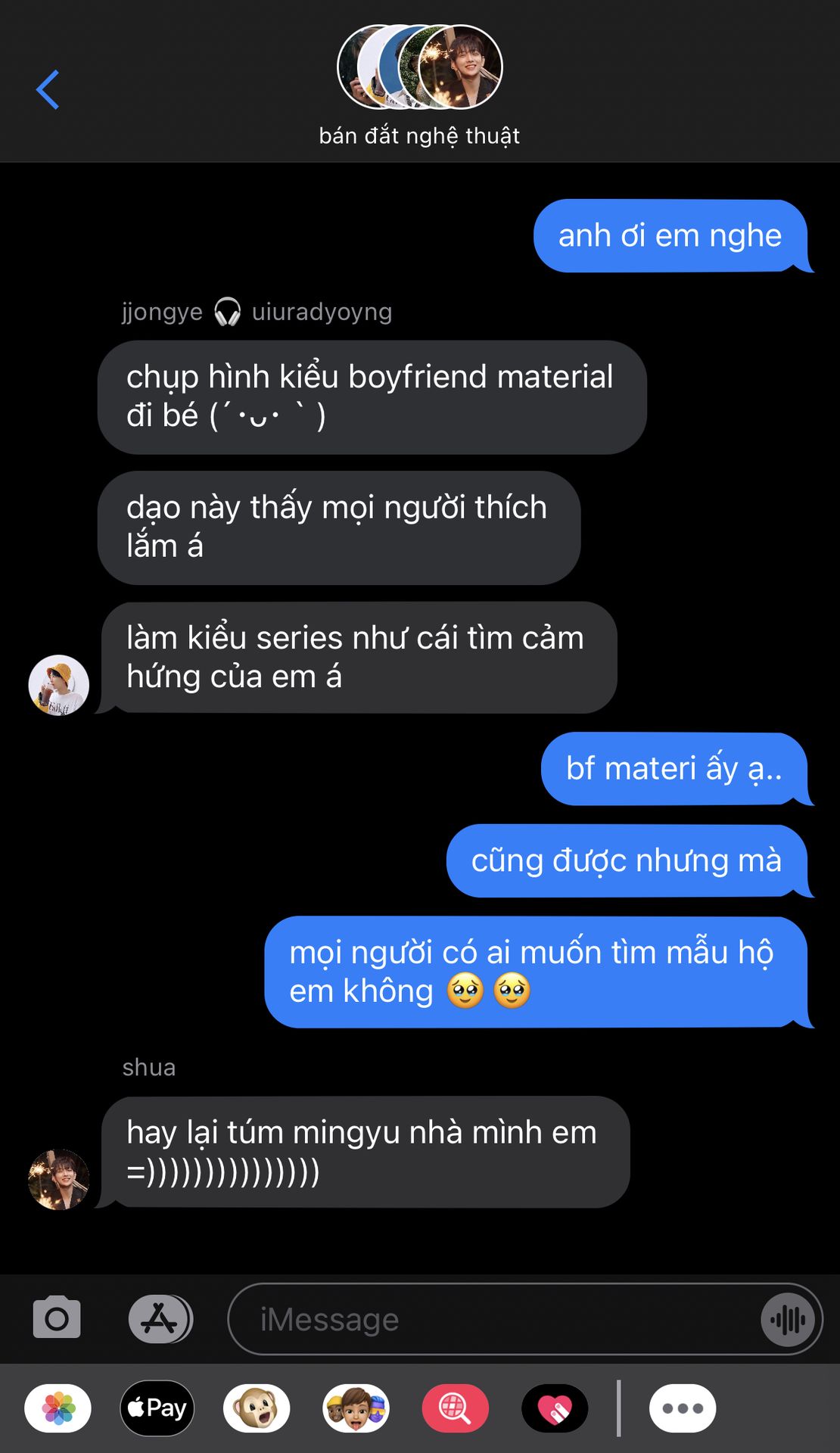
Task: Tap shua's avatar beside his message
Action: pyautogui.click(x=59, y=1179)
